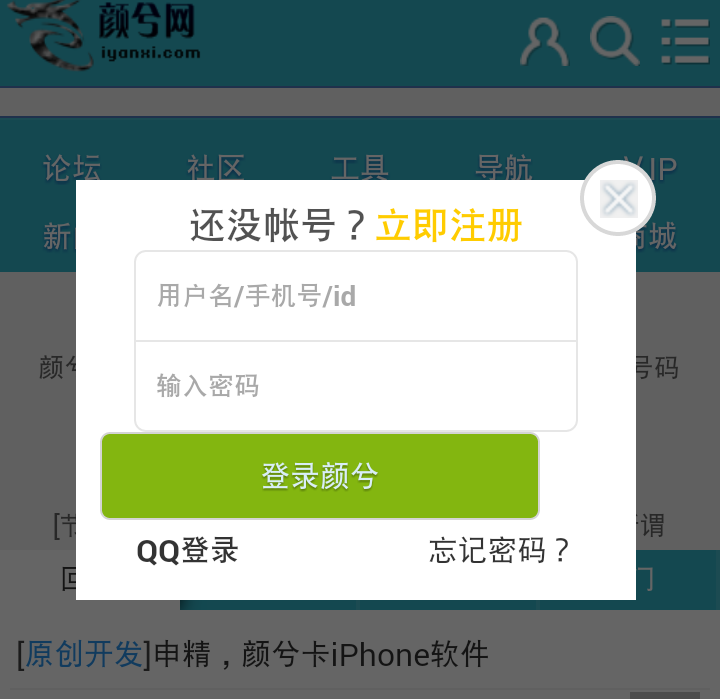Go to the 论坛 section
The height and width of the screenshot is (699, 720).
tap(72, 168)
